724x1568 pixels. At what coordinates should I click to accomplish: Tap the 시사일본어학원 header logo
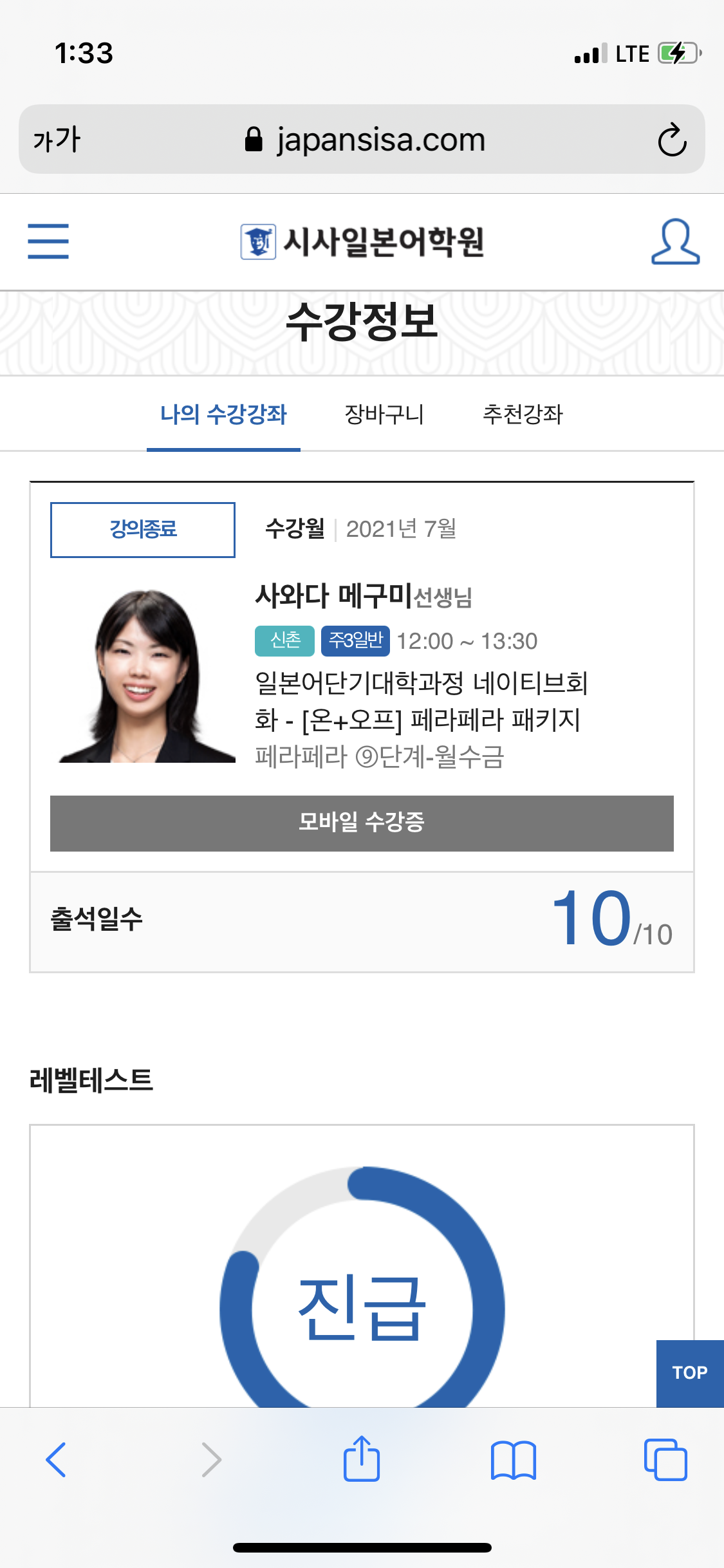[362, 242]
